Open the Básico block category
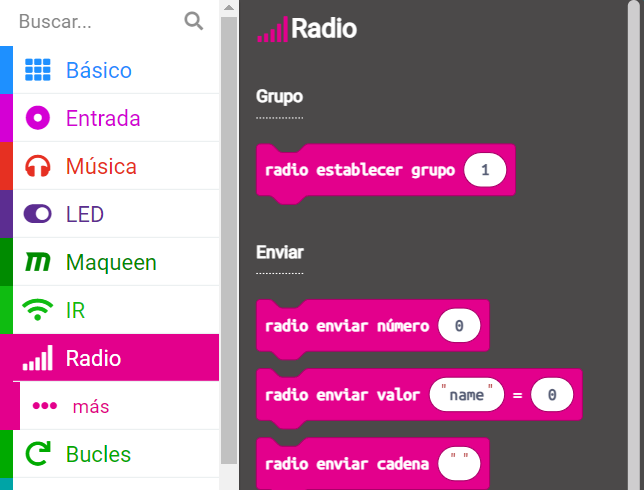Viewport: 644px width, 490px height. [98, 70]
